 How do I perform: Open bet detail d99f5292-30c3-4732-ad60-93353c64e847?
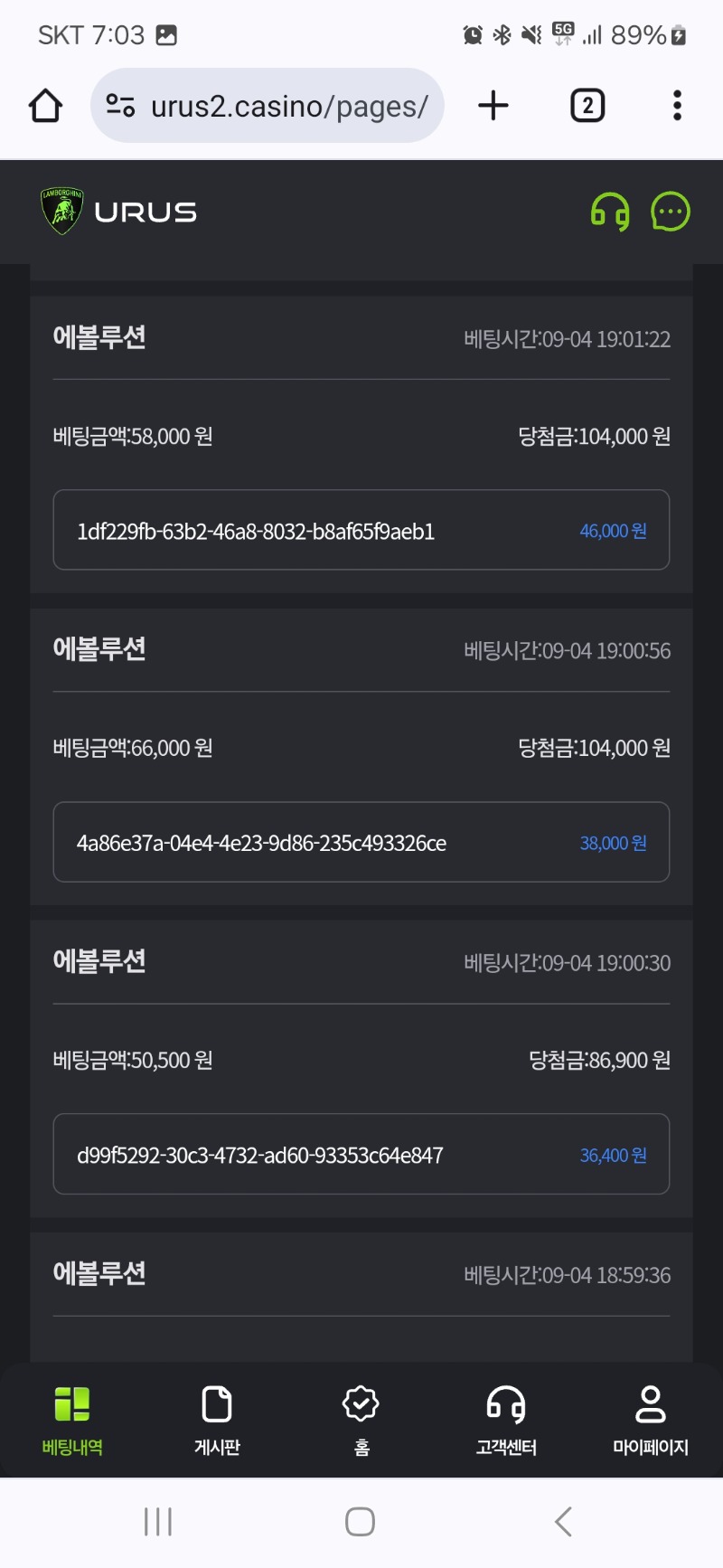[x=361, y=1154]
